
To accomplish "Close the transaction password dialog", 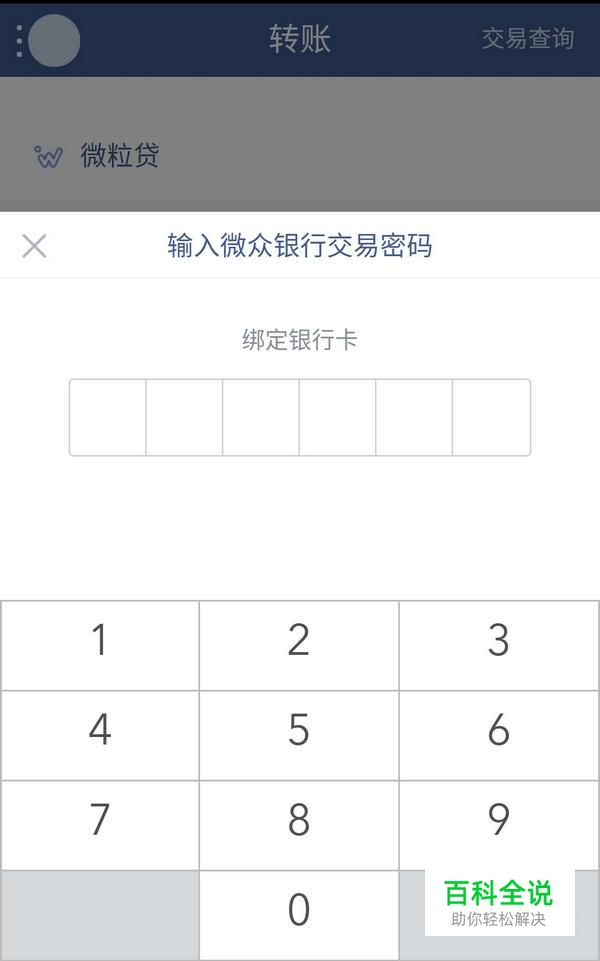I will pyautogui.click(x=34, y=246).
